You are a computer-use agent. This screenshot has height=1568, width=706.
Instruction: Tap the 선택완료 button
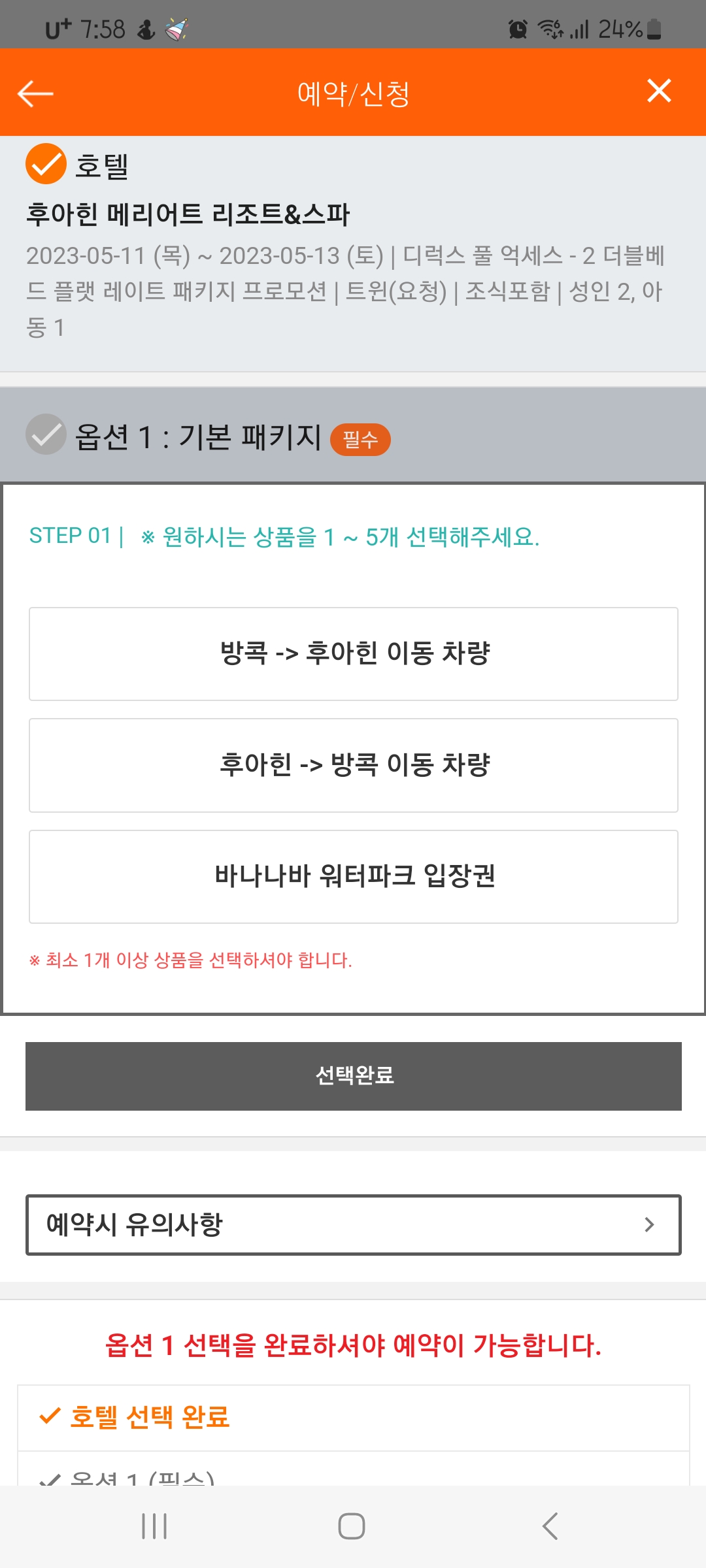353,1075
